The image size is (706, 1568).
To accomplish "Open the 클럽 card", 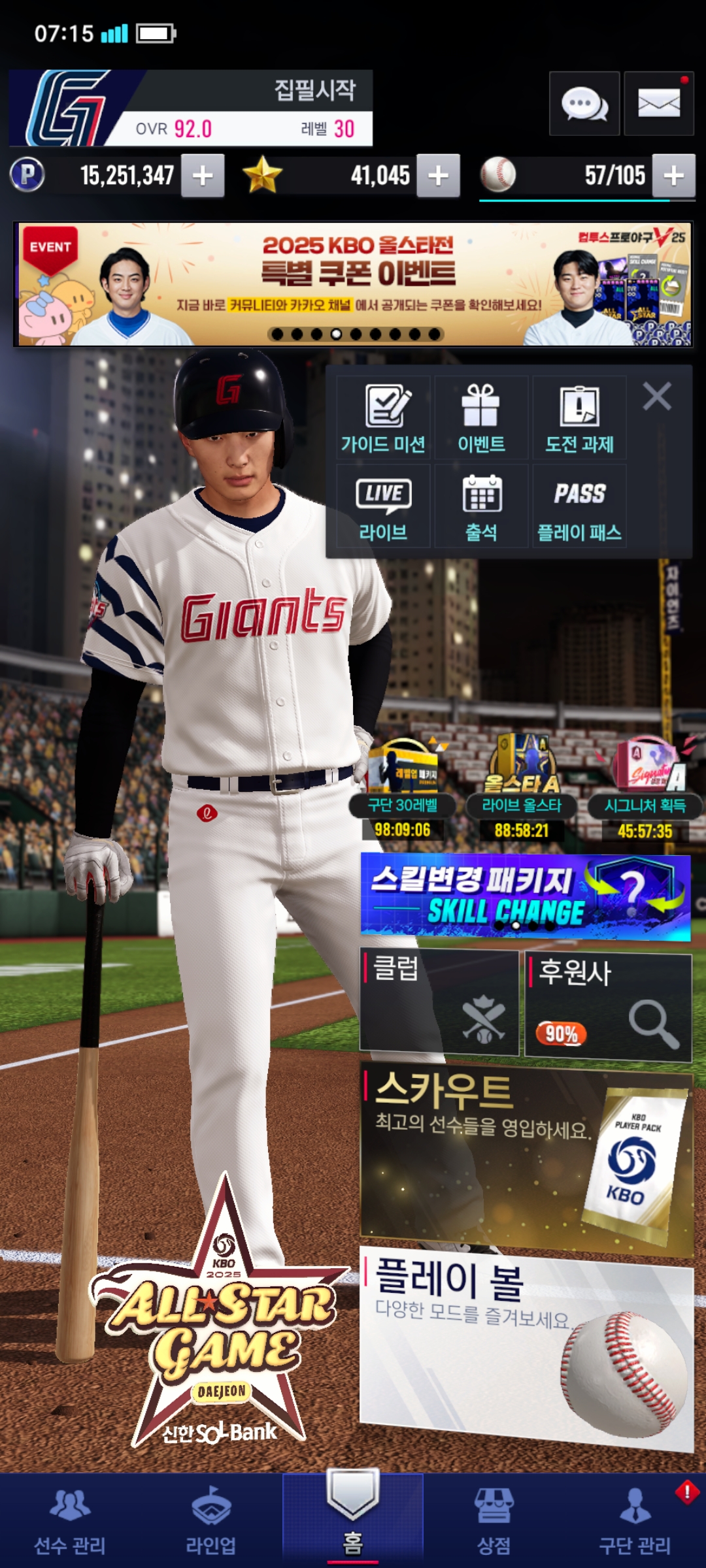I will click(x=439, y=1002).
